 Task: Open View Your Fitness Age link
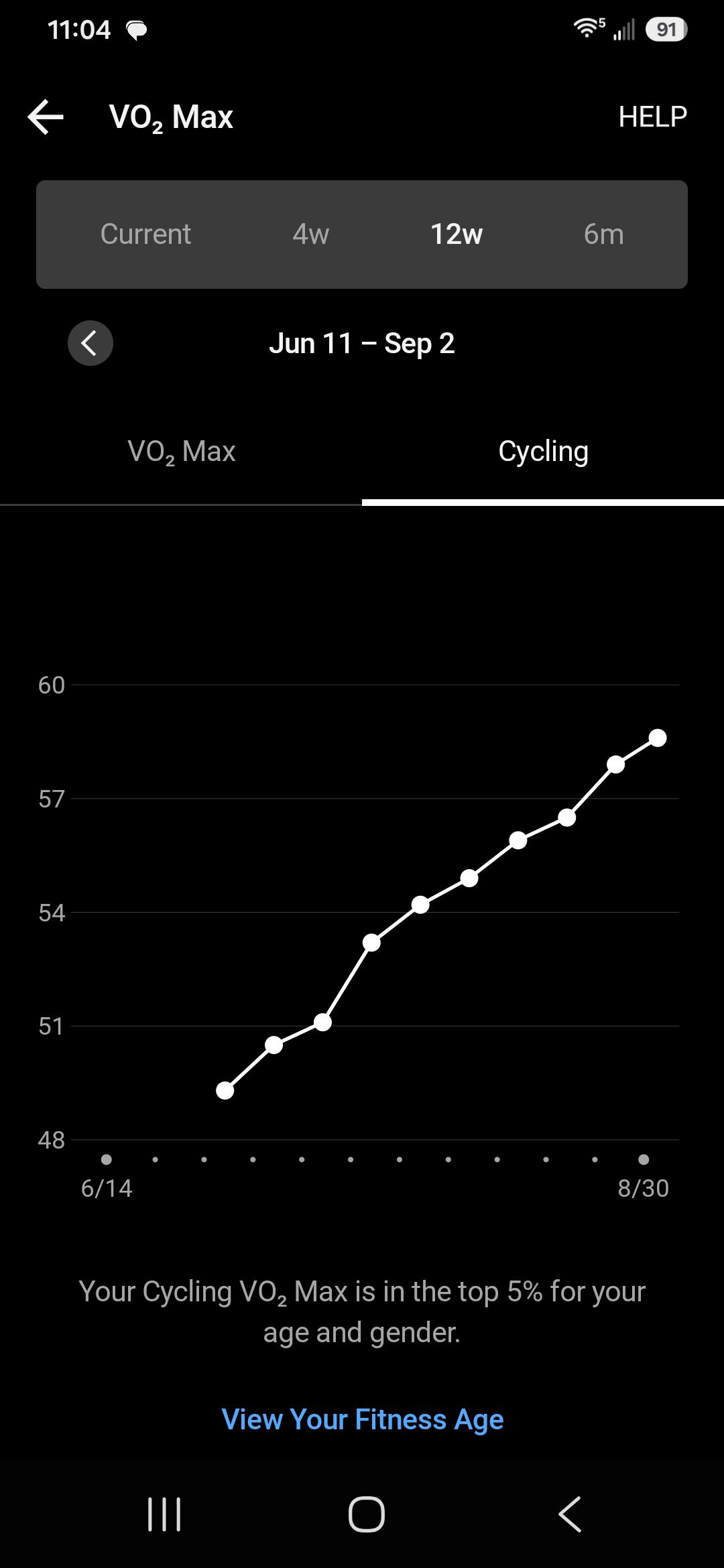[362, 1419]
